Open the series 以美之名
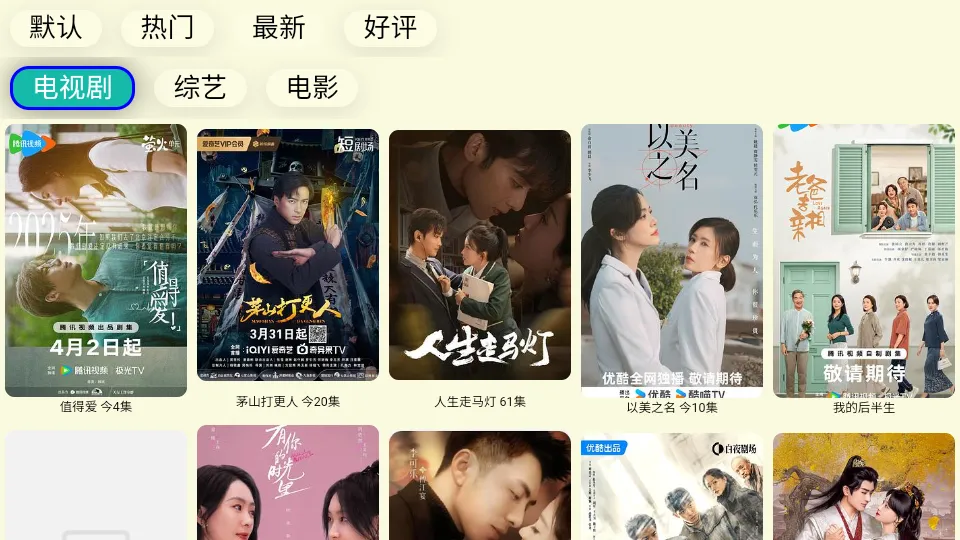Screen dimensions: 960x540 pos(672,260)
